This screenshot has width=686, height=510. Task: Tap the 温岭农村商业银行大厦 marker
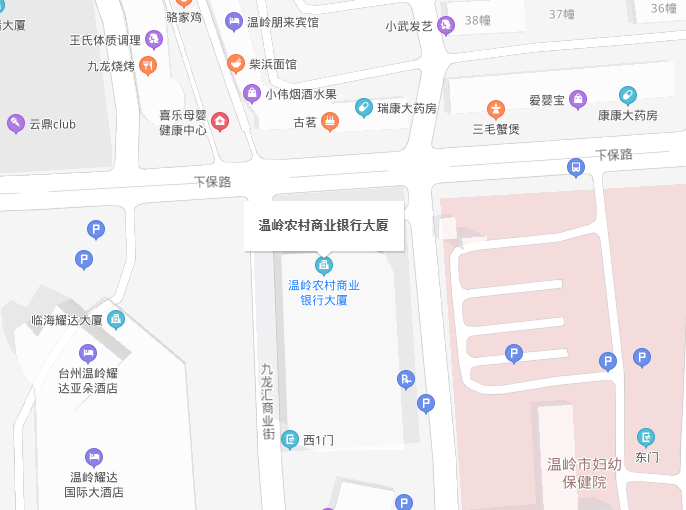[x=323, y=265]
